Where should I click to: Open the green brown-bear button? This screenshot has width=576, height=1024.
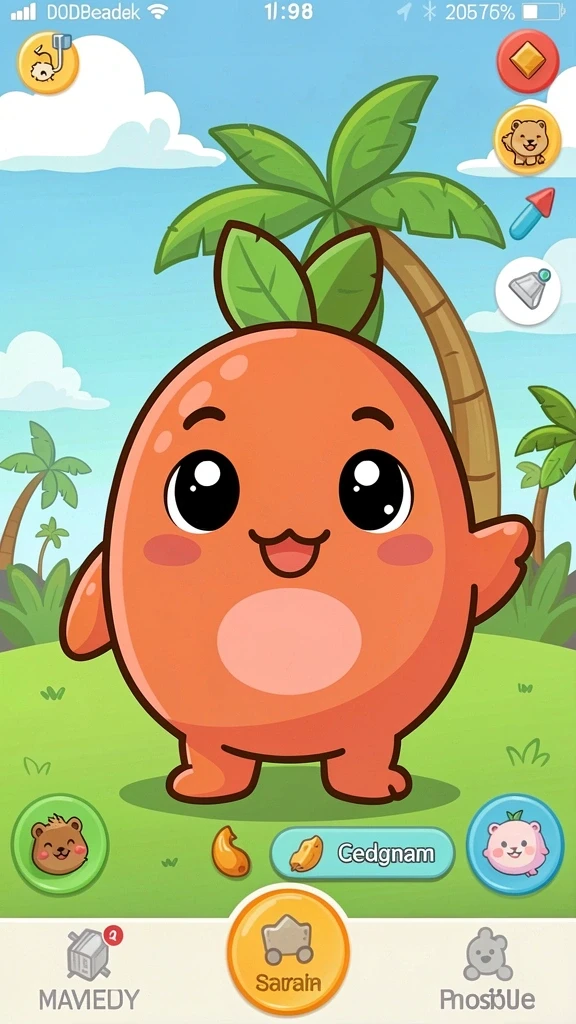pos(60,843)
